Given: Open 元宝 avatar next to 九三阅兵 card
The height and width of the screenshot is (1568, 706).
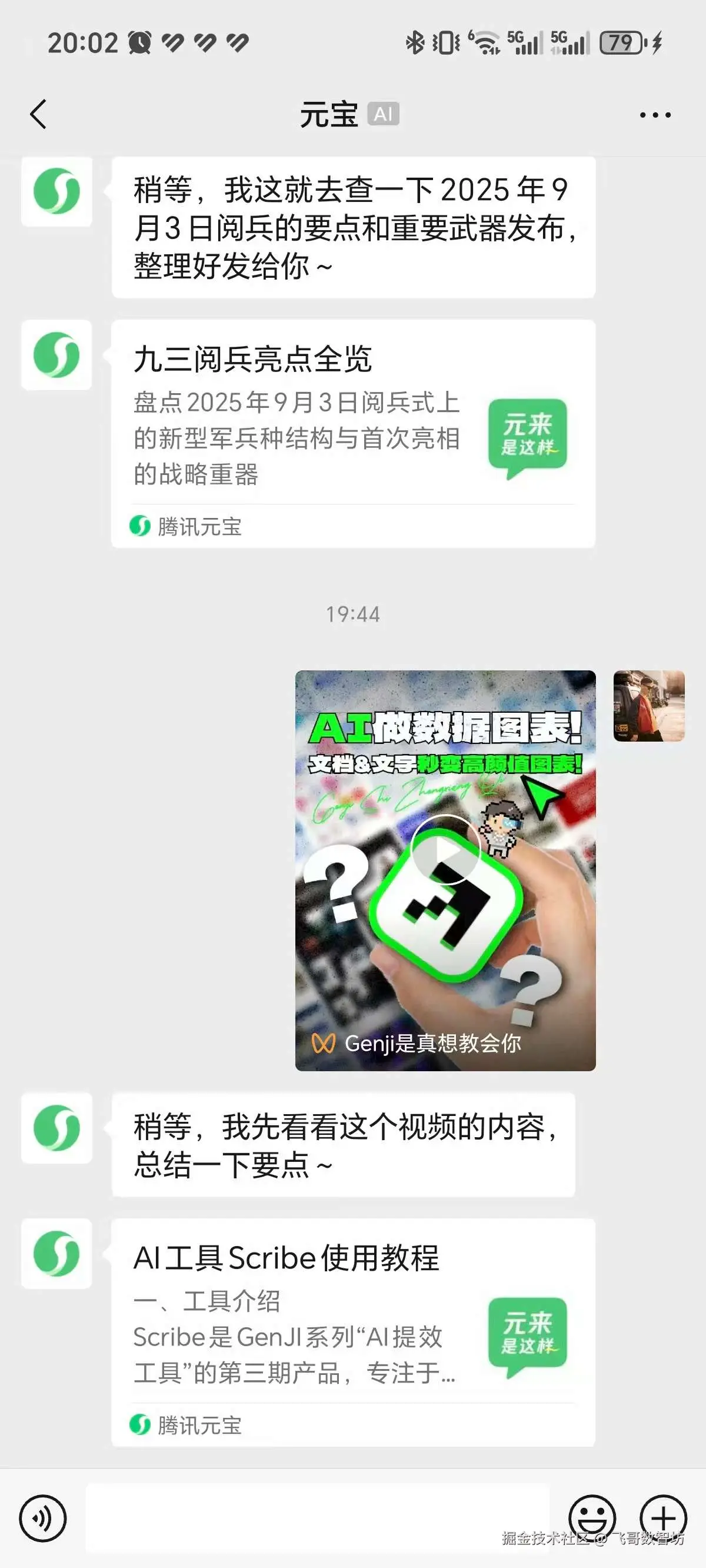Looking at the screenshot, I should 56,355.
